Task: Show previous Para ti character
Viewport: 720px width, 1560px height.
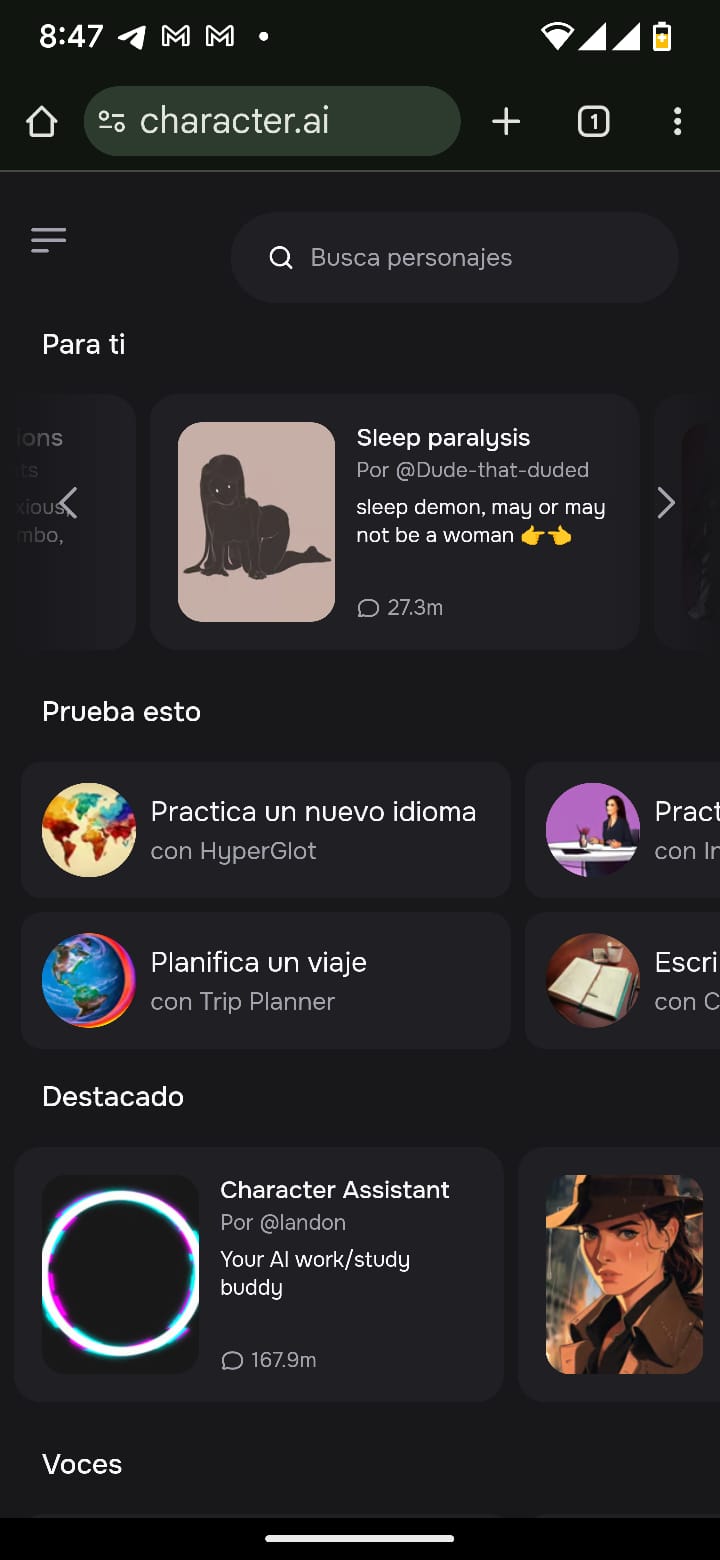Action: 68,503
